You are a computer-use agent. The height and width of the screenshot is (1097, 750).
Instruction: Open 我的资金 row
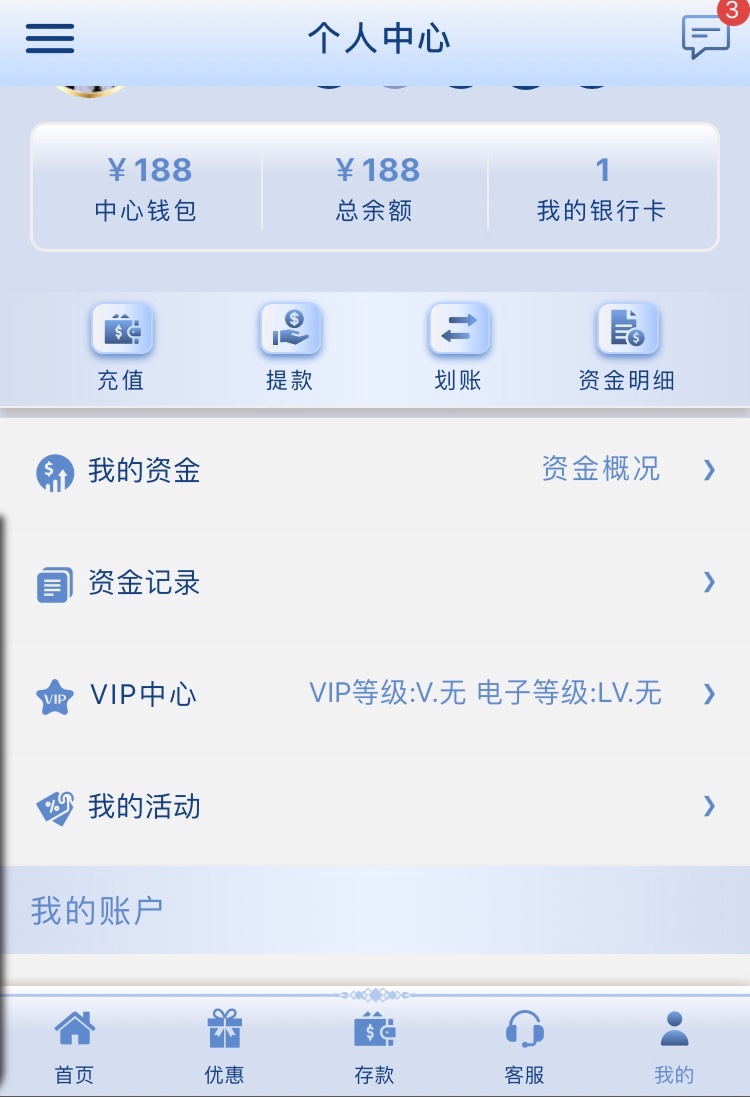click(x=375, y=471)
